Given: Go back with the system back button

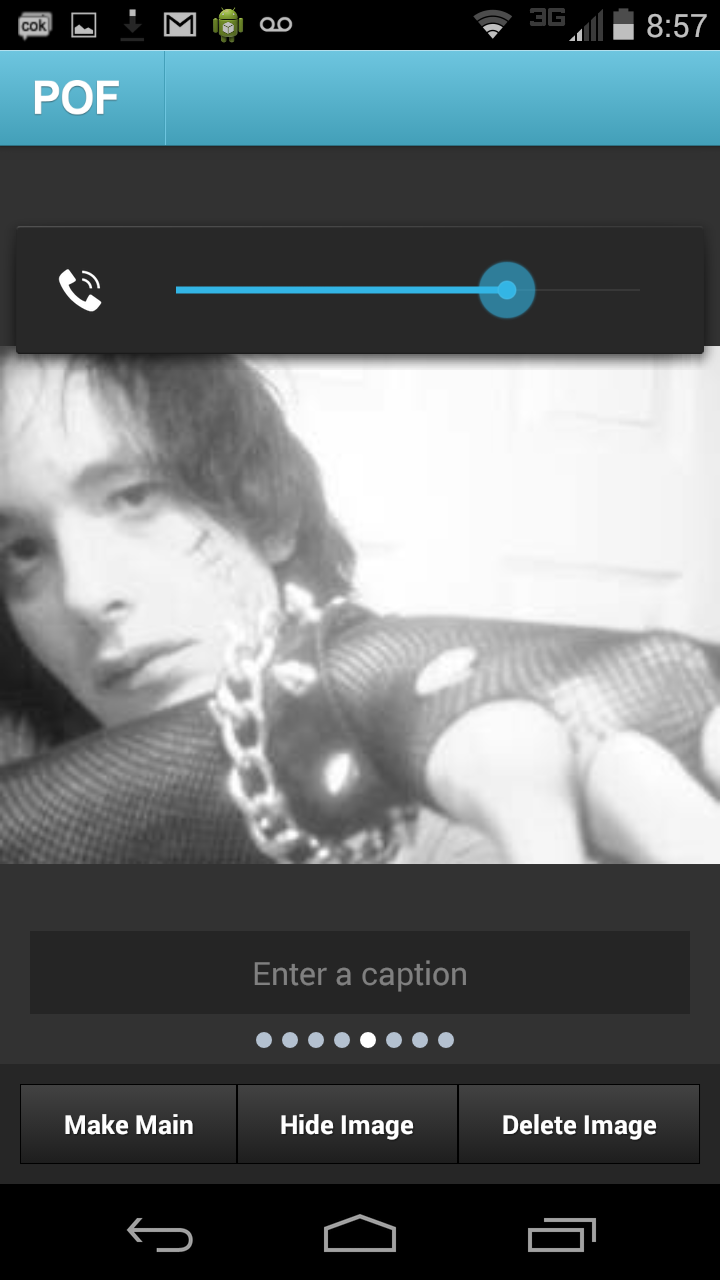Looking at the screenshot, I should coord(160,1236).
